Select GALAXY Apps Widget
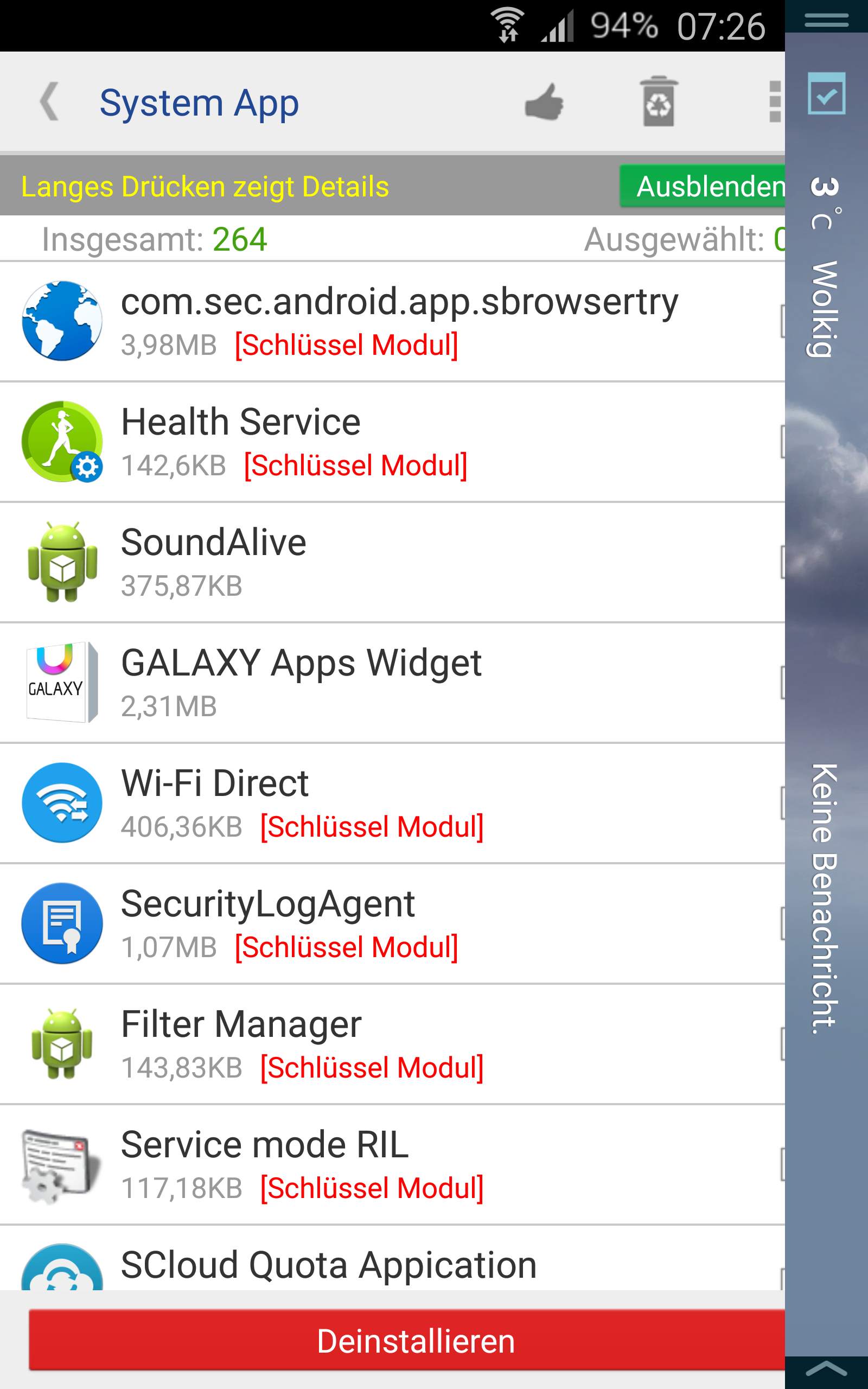The height and width of the screenshot is (1389, 868). pyautogui.click(x=393, y=683)
